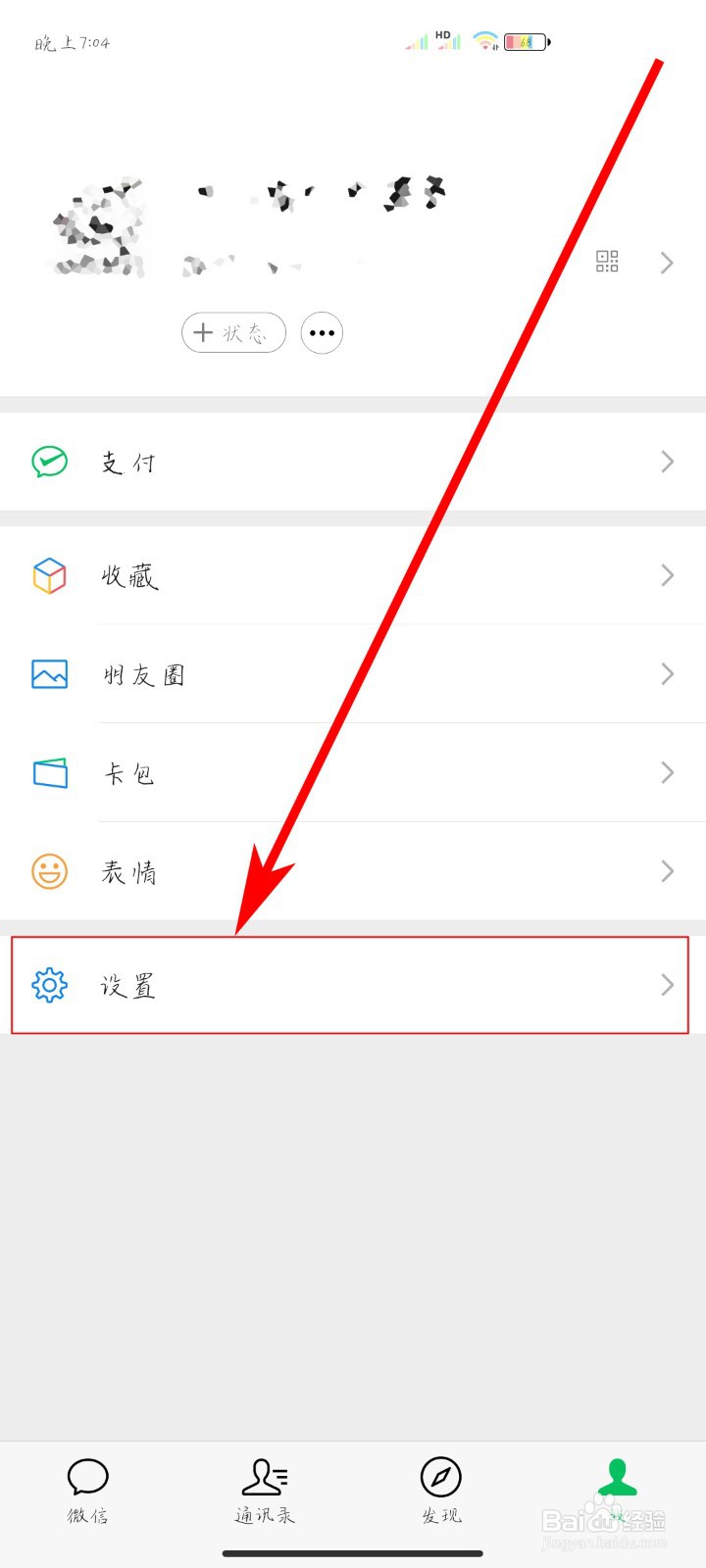Open the 支付 (Pay) services icon
This screenshot has width=706, height=1568.
click(49, 461)
